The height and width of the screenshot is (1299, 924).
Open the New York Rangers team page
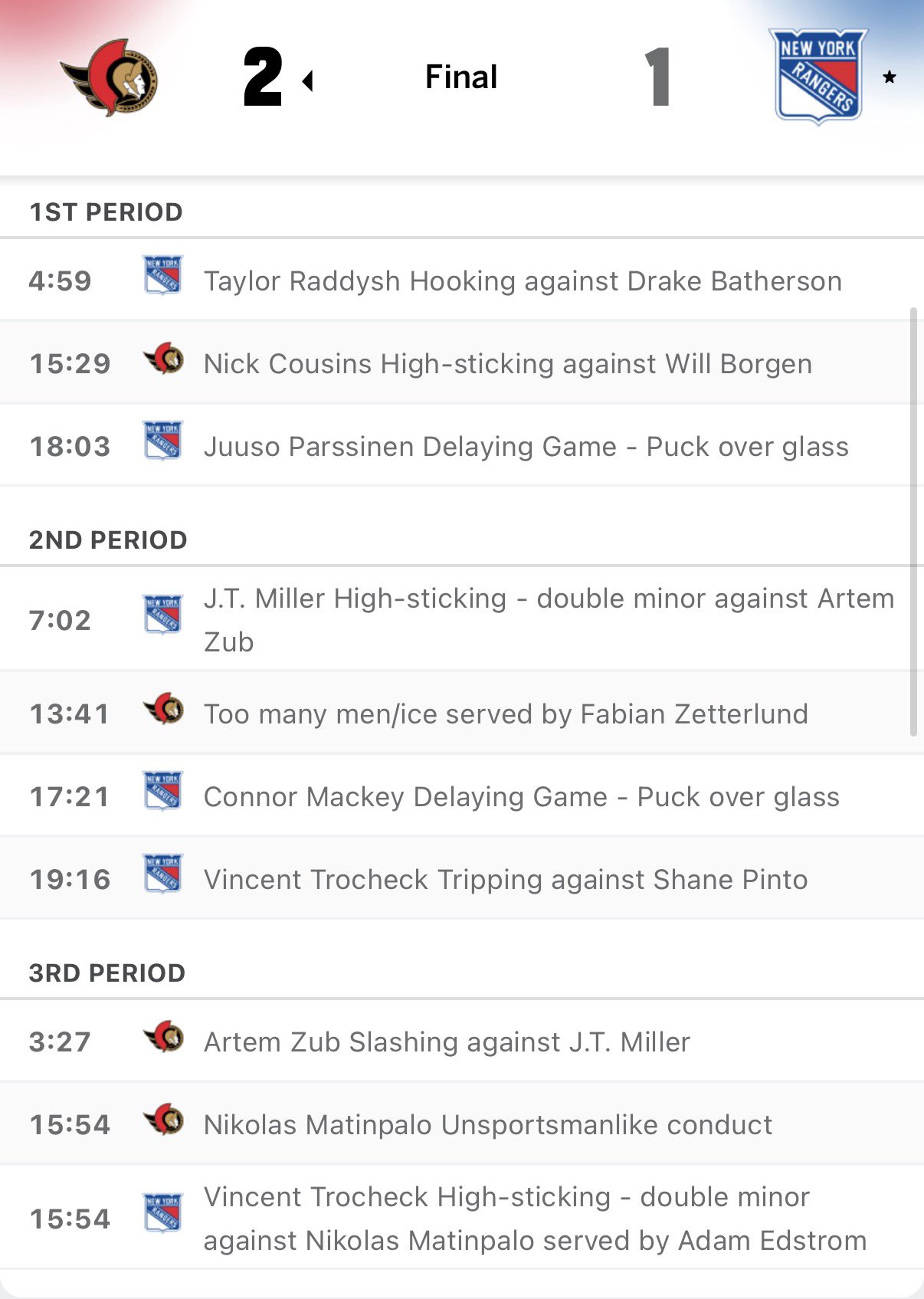point(818,77)
